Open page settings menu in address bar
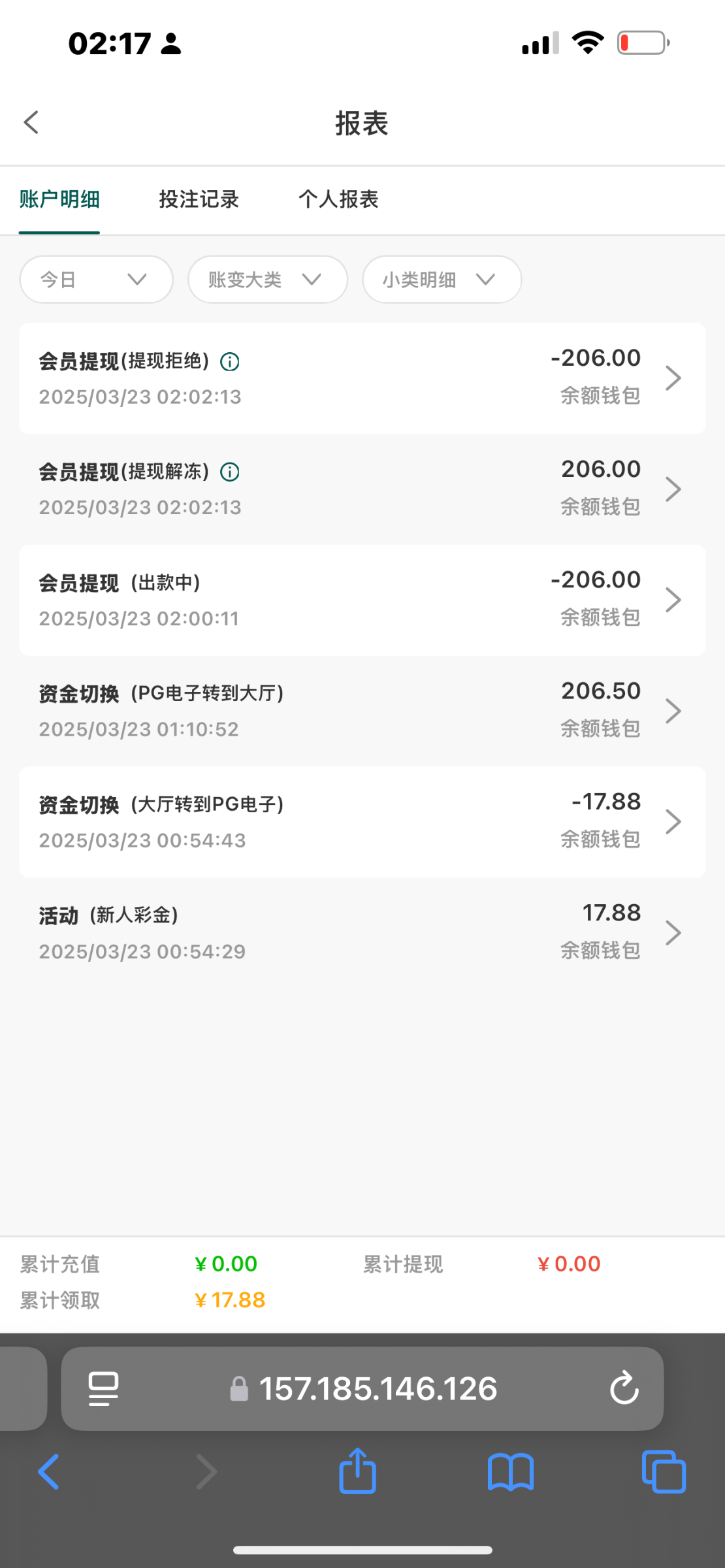Image resolution: width=725 pixels, height=1568 pixels. (103, 1388)
